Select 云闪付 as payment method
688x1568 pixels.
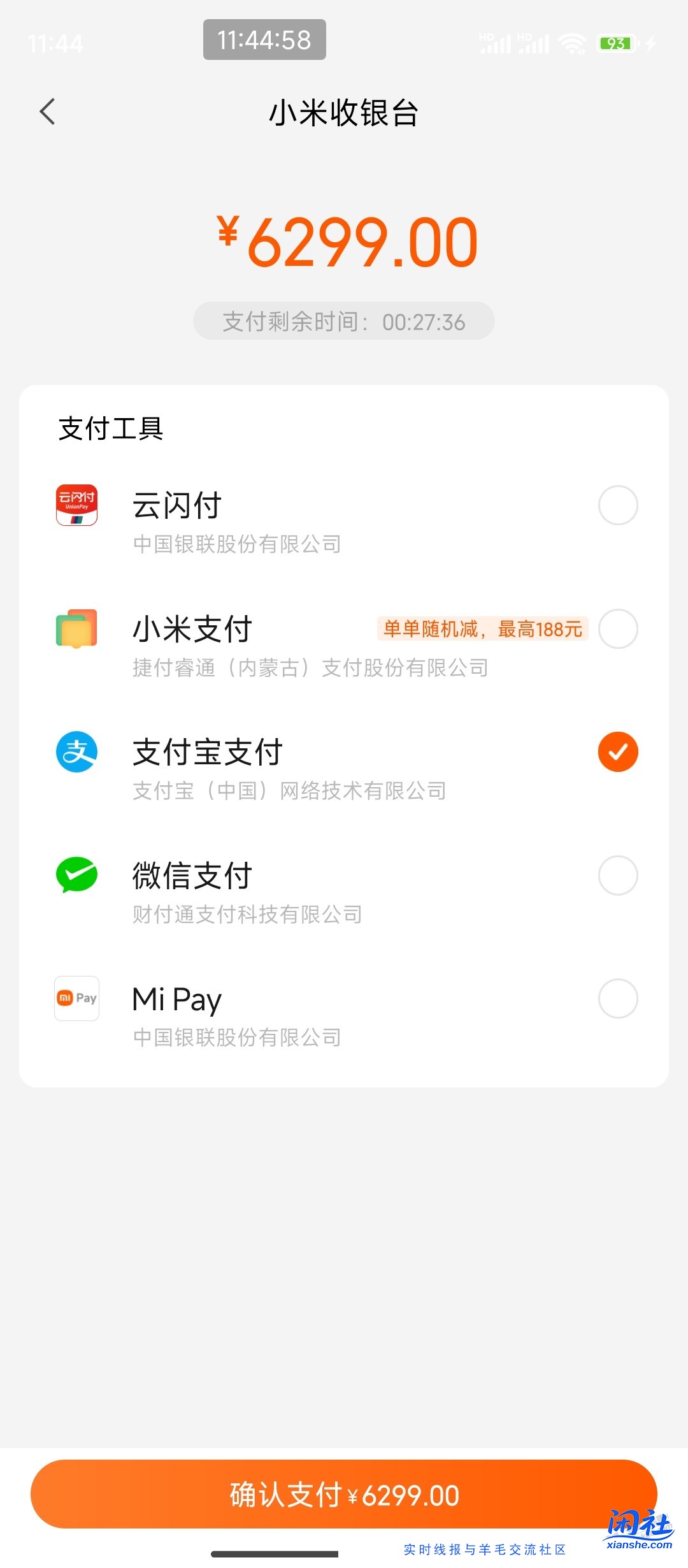tap(617, 505)
